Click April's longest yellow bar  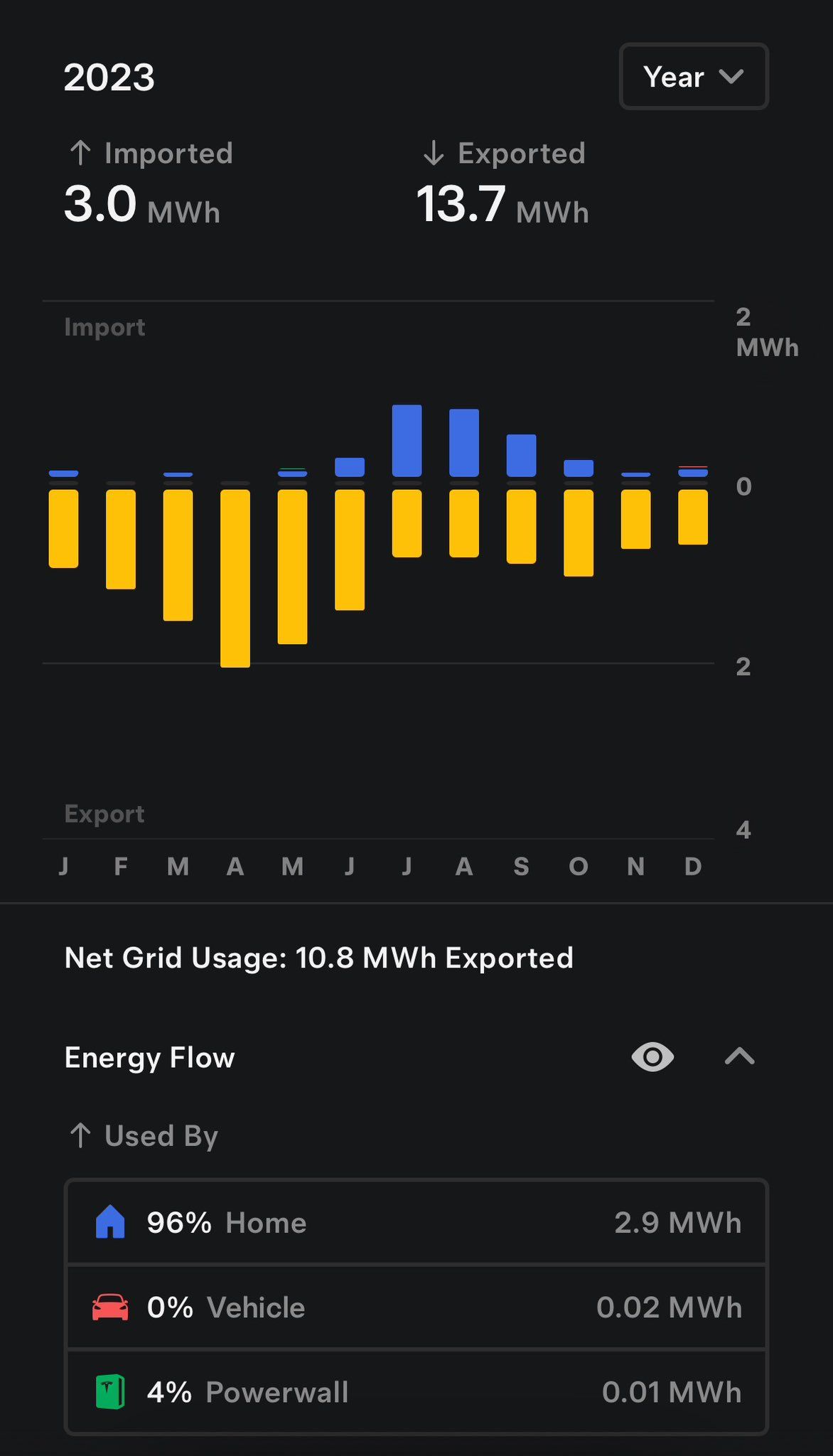click(x=236, y=576)
